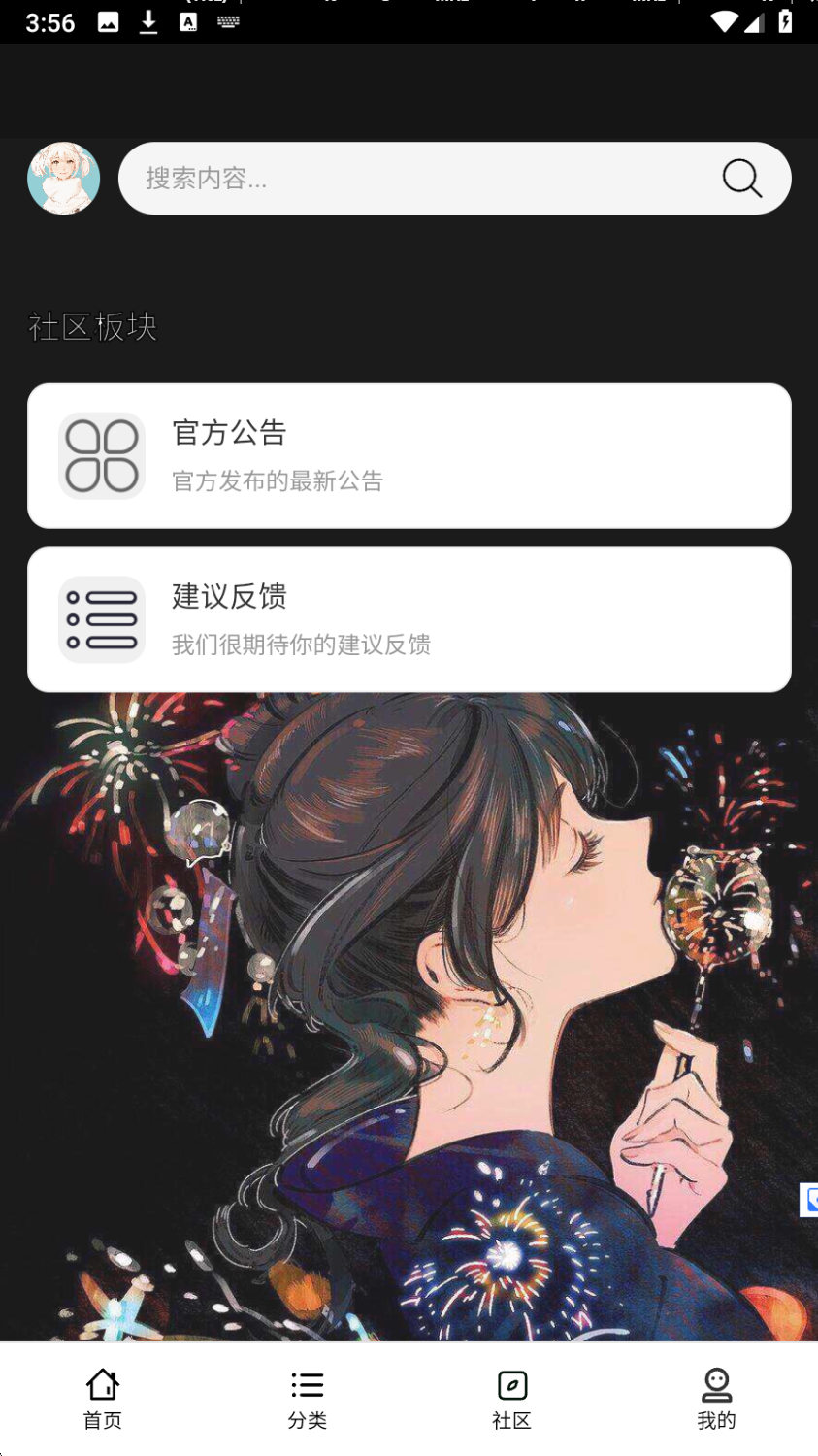Tap the 搜索内容 search field
This screenshot has width=818, height=1456.
point(417,179)
